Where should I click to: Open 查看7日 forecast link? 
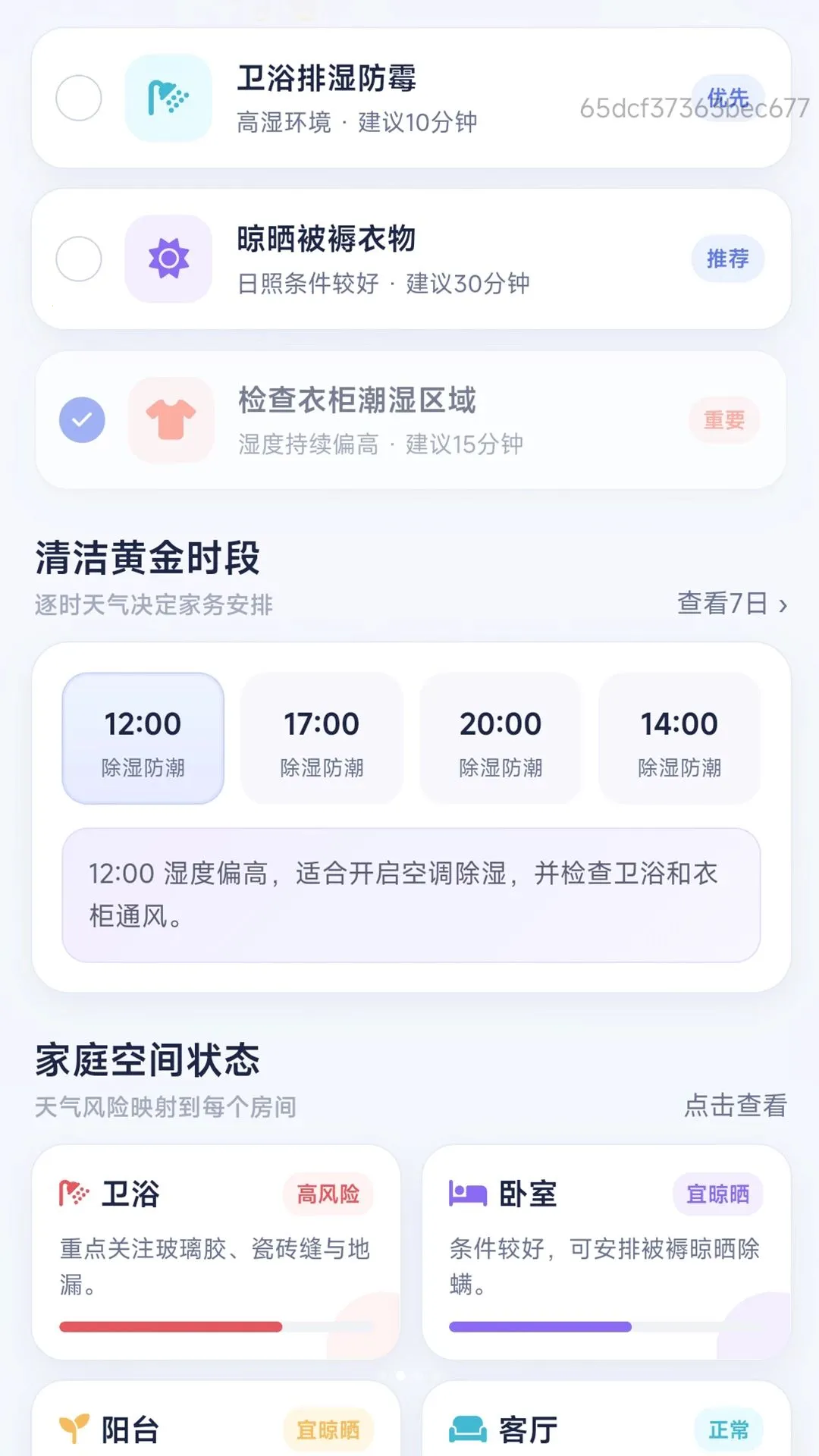[x=733, y=604]
